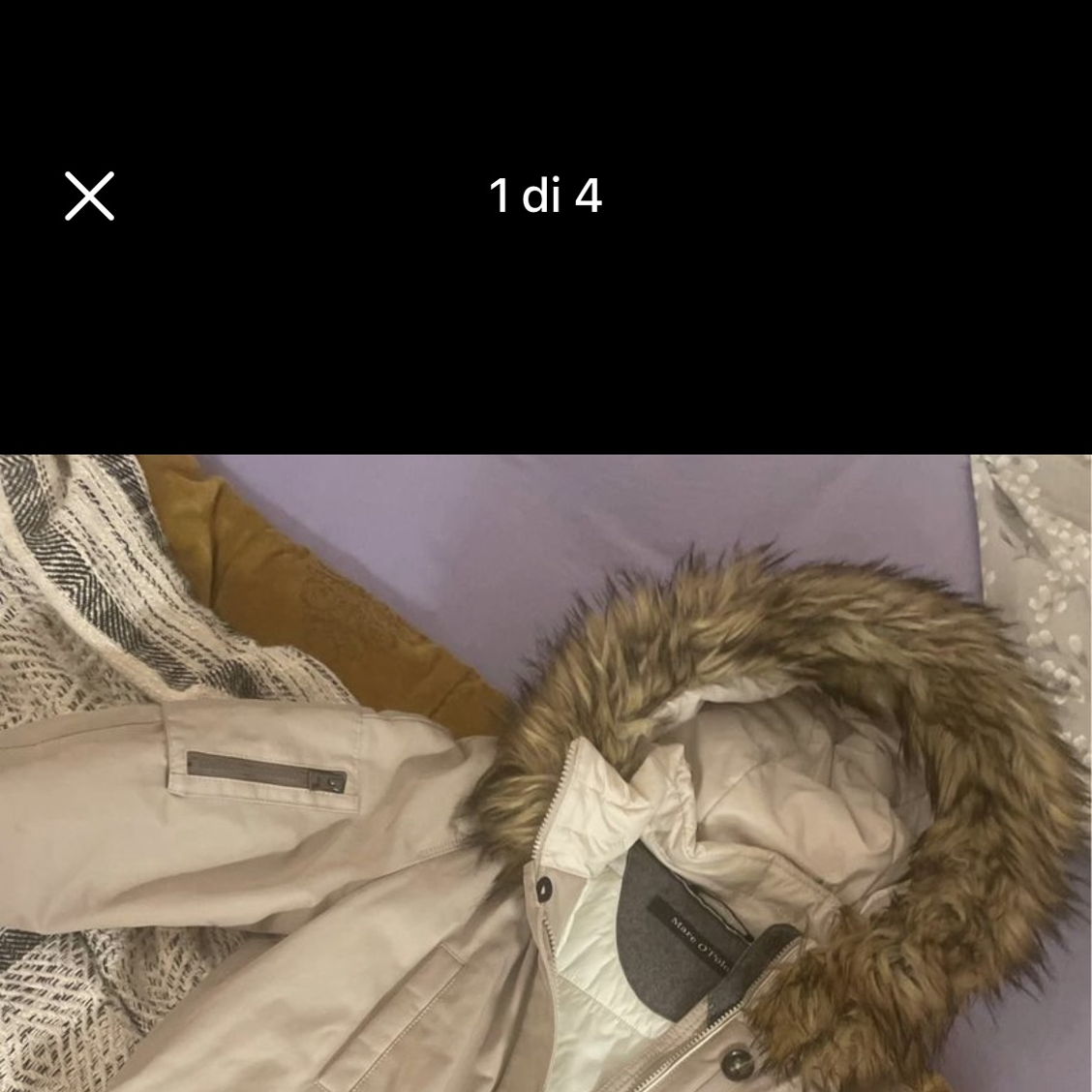The width and height of the screenshot is (1092, 1092).
Task: Close the photo viewer
Action: (x=89, y=196)
